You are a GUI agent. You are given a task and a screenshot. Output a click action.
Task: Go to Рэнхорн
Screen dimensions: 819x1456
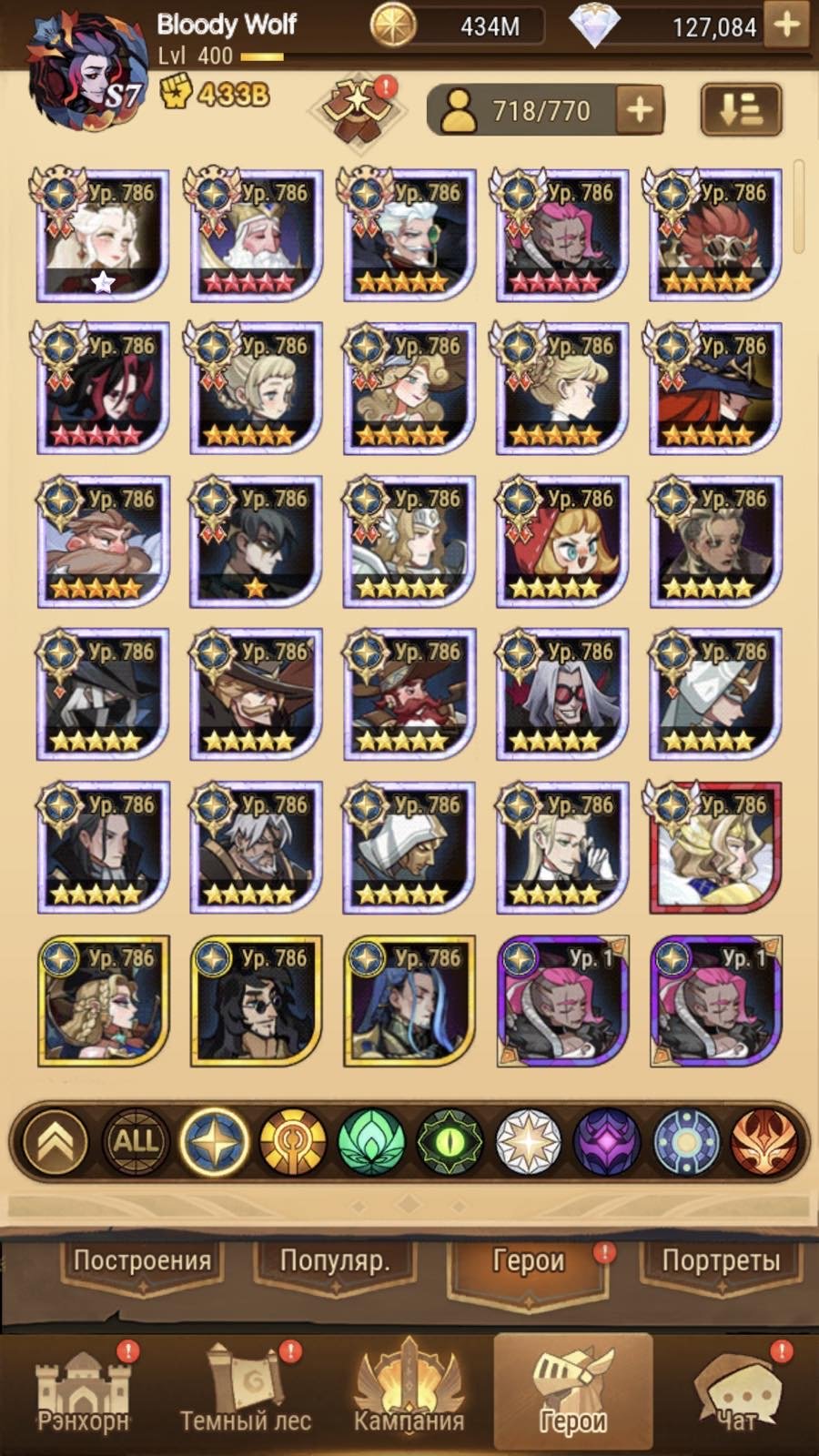click(83, 1392)
